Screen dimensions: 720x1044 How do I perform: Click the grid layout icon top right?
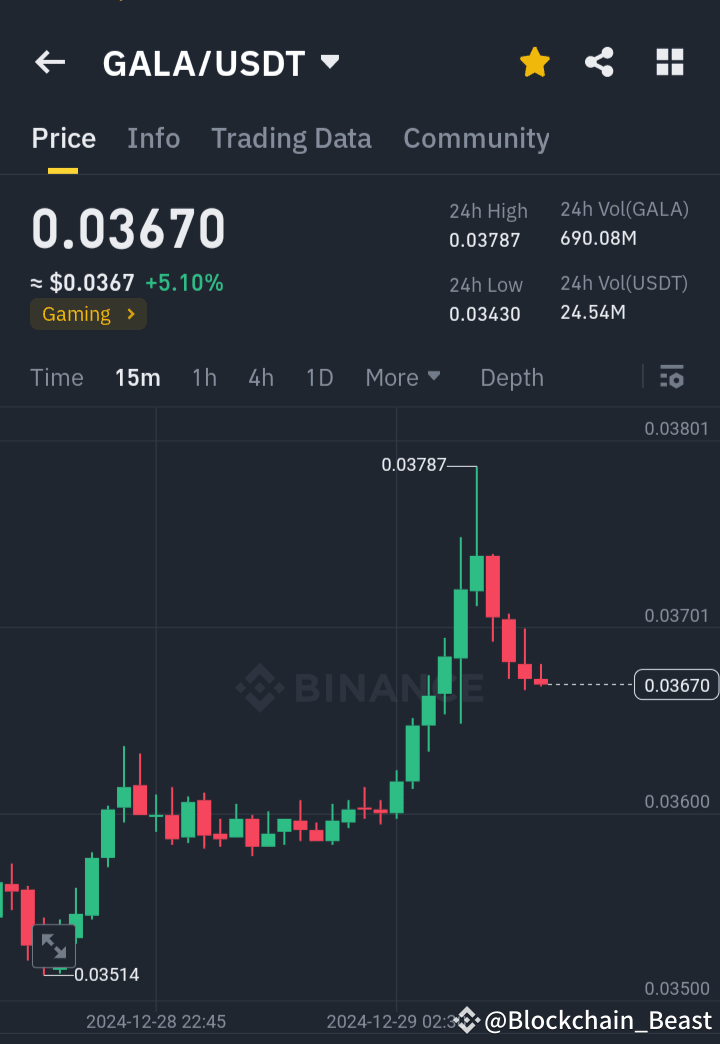pyautogui.click(x=669, y=61)
